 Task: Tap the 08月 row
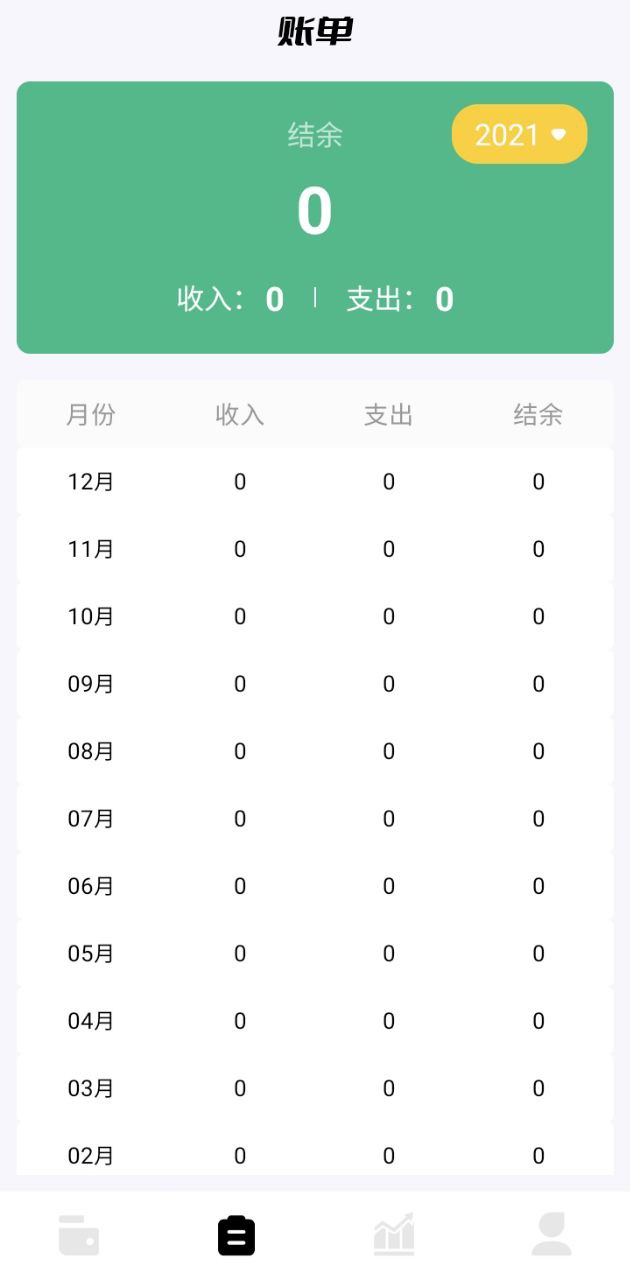click(x=315, y=751)
